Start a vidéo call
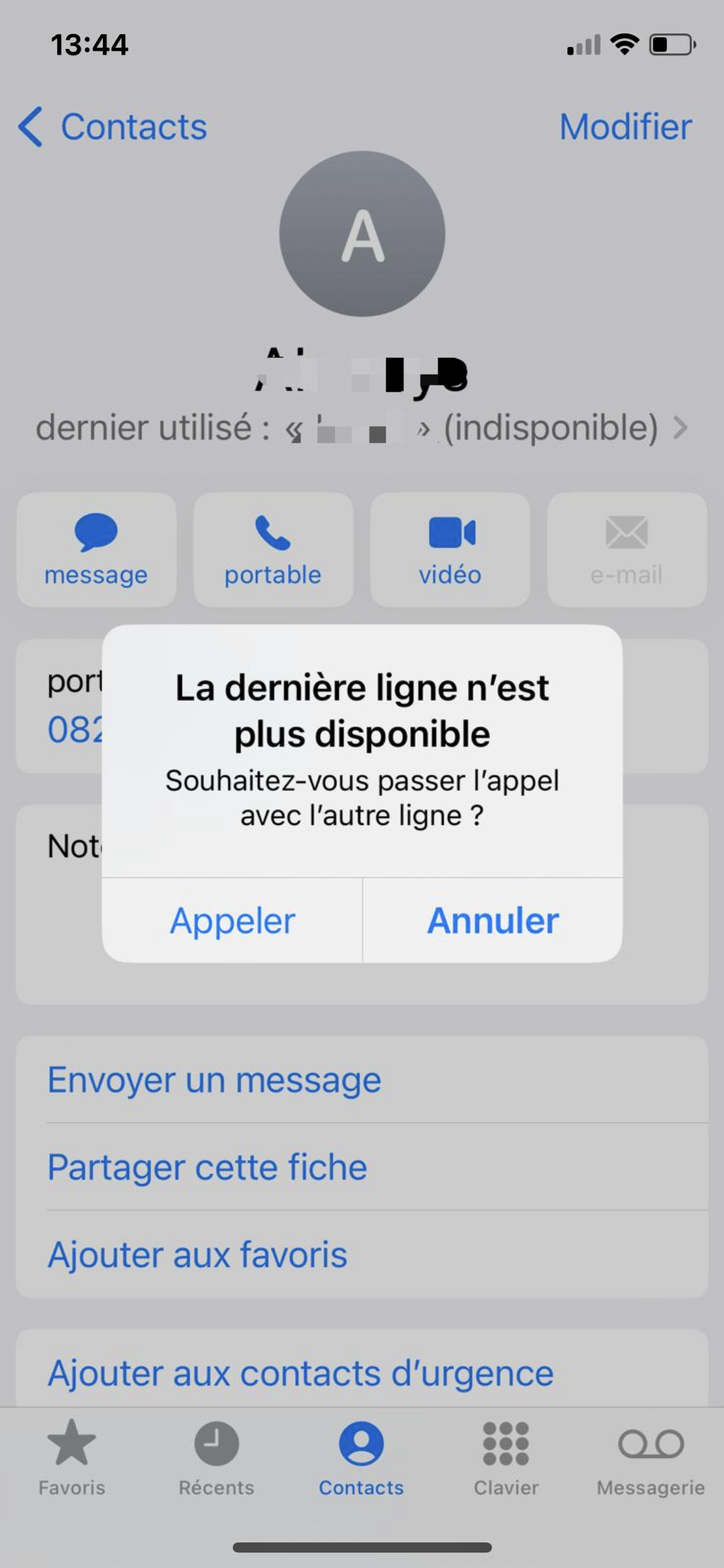Image resolution: width=724 pixels, height=1568 pixels. point(450,550)
